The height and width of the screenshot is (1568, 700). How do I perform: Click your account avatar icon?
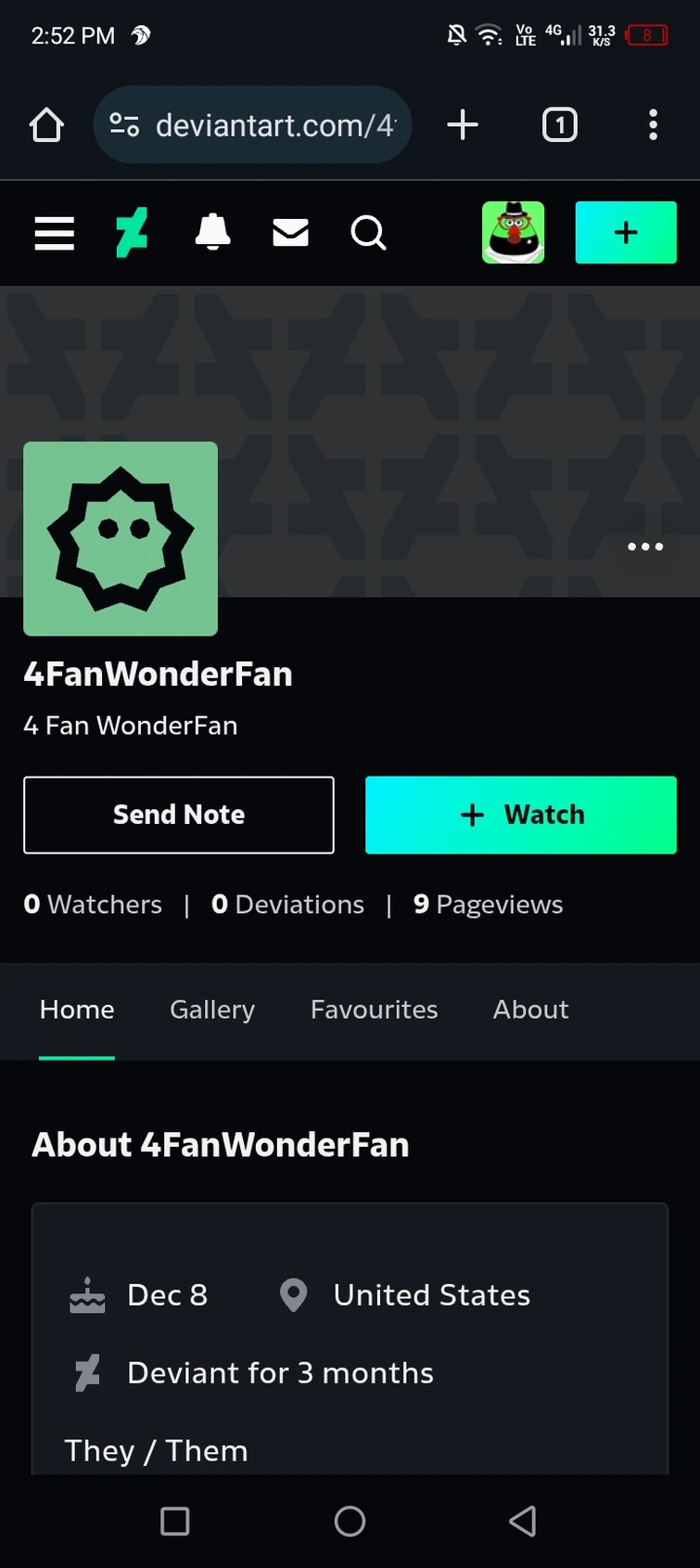tap(513, 232)
